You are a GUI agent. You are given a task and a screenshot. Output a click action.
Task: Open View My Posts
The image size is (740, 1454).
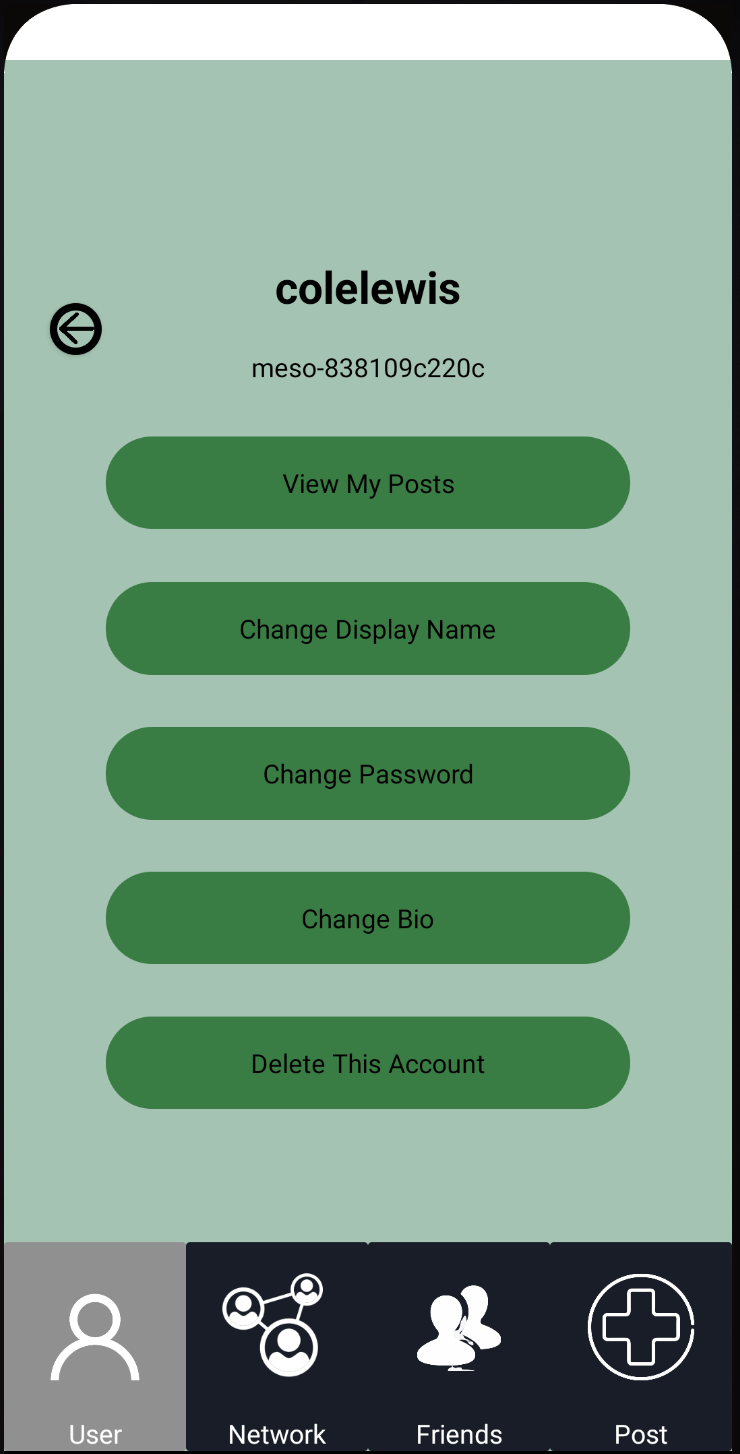[x=368, y=483]
